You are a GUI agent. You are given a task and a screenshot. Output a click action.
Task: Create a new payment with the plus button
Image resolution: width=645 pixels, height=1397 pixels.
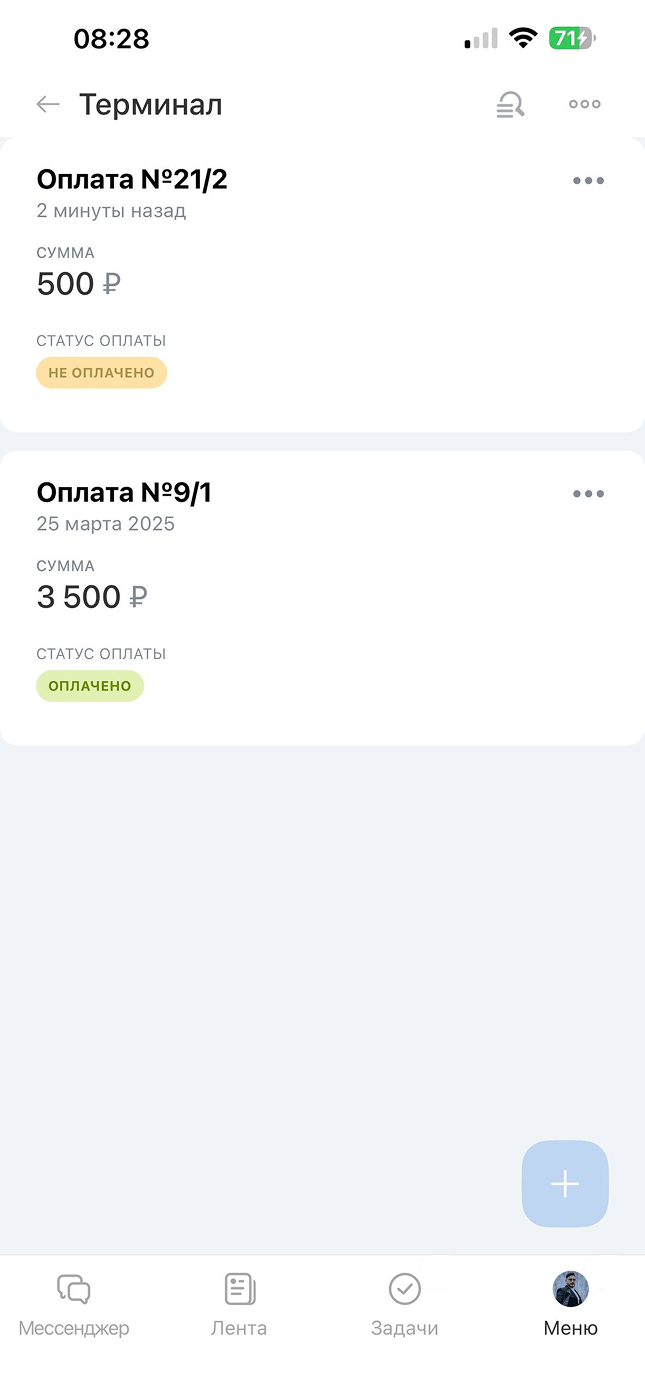point(565,1184)
